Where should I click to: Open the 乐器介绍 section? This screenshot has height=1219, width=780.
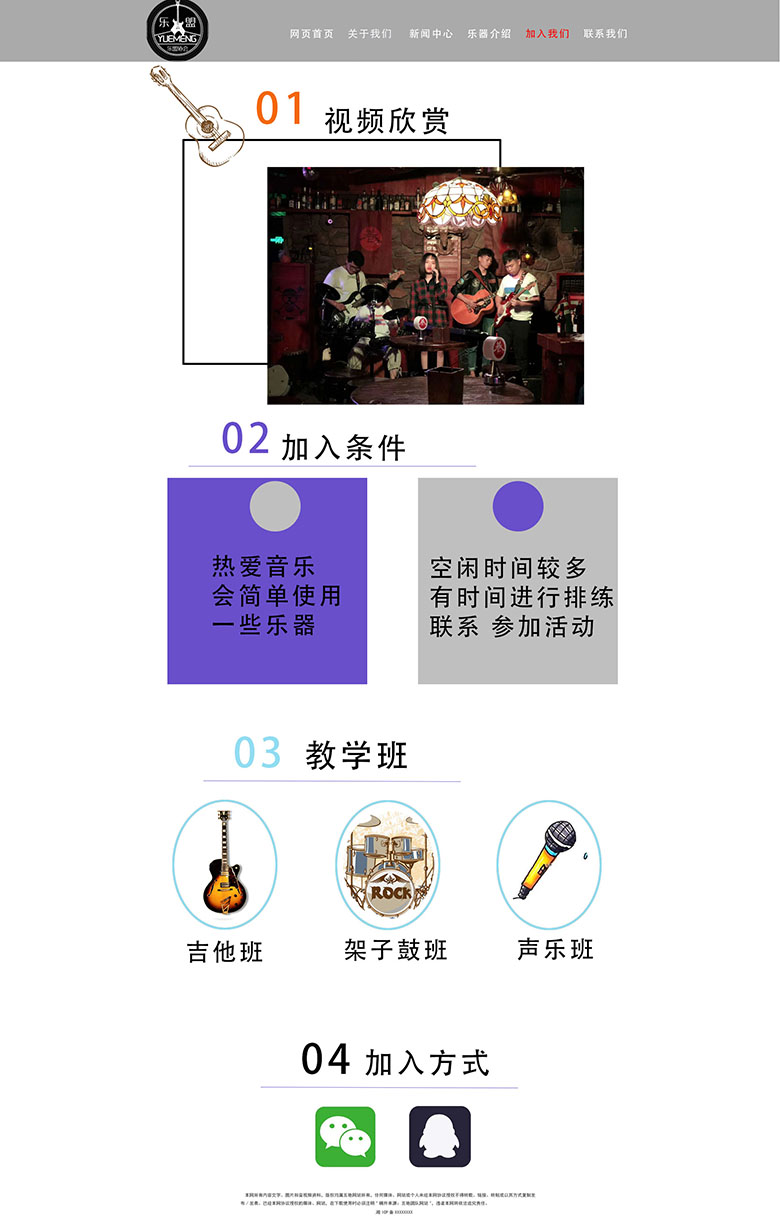point(489,34)
